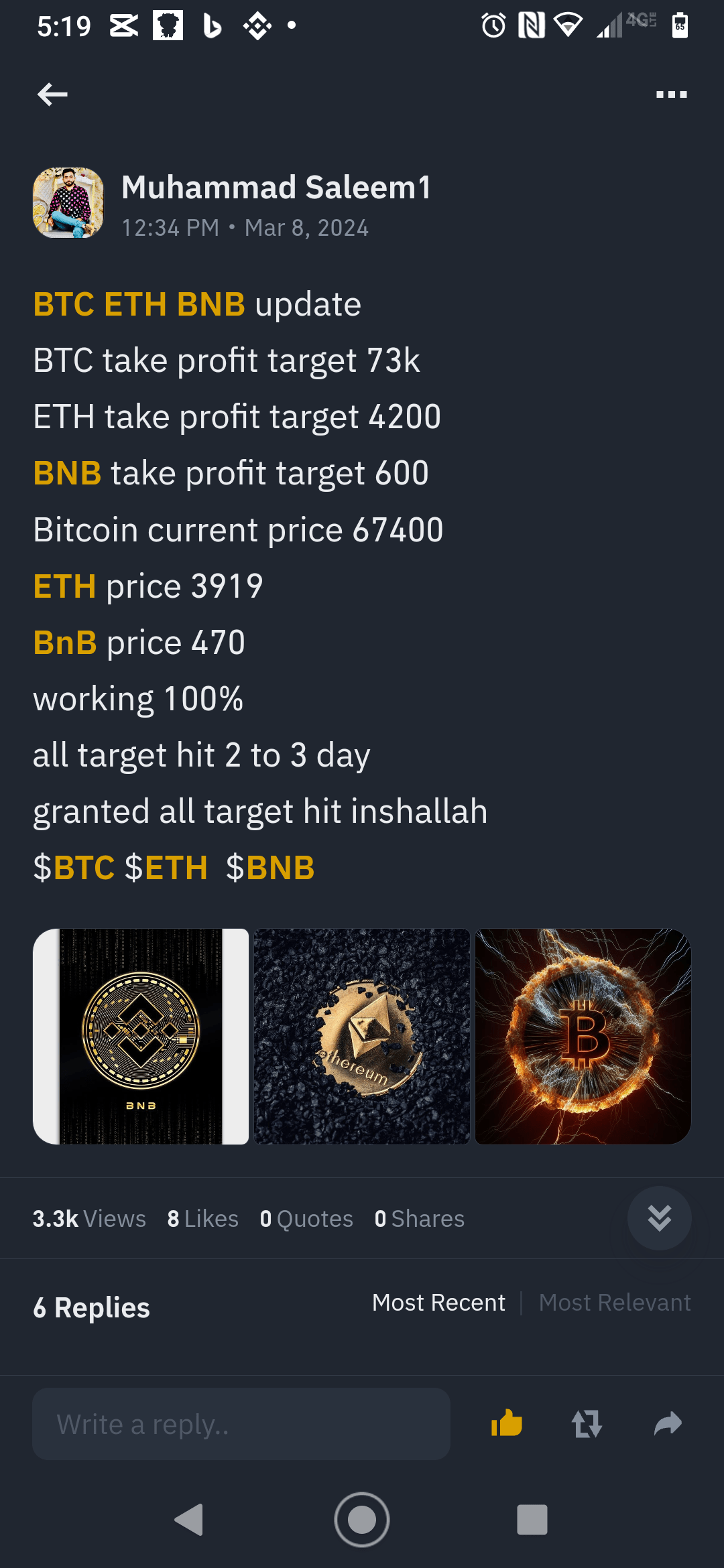Tap the repost icon beside the reply box
The height and width of the screenshot is (1568, 724).
pos(587,1424)
